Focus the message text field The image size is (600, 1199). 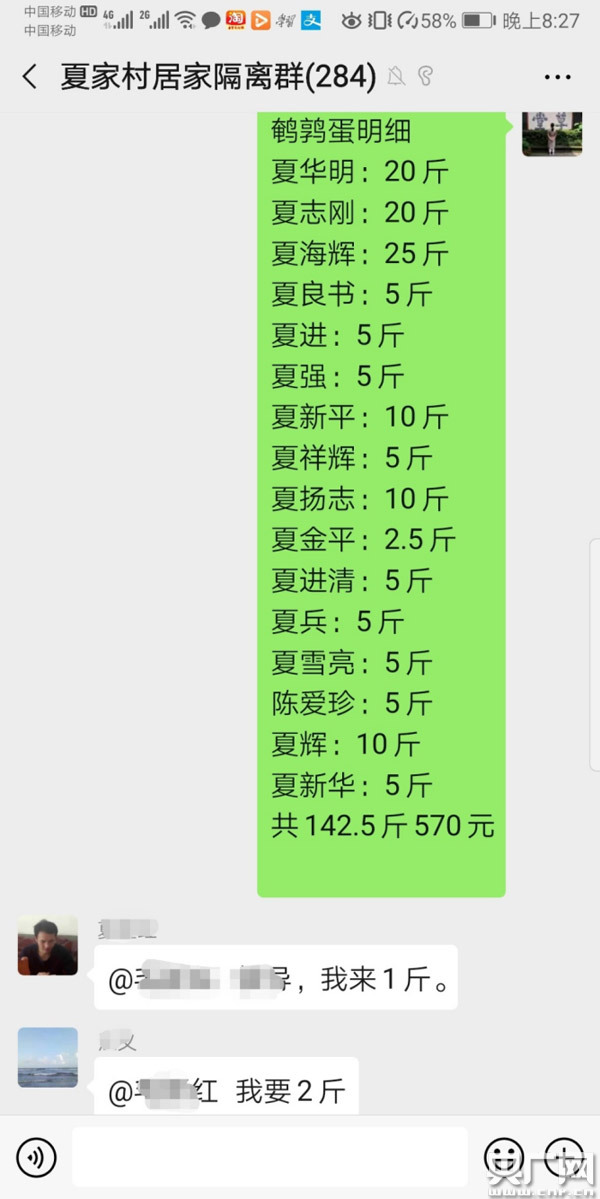[270, 1158]
